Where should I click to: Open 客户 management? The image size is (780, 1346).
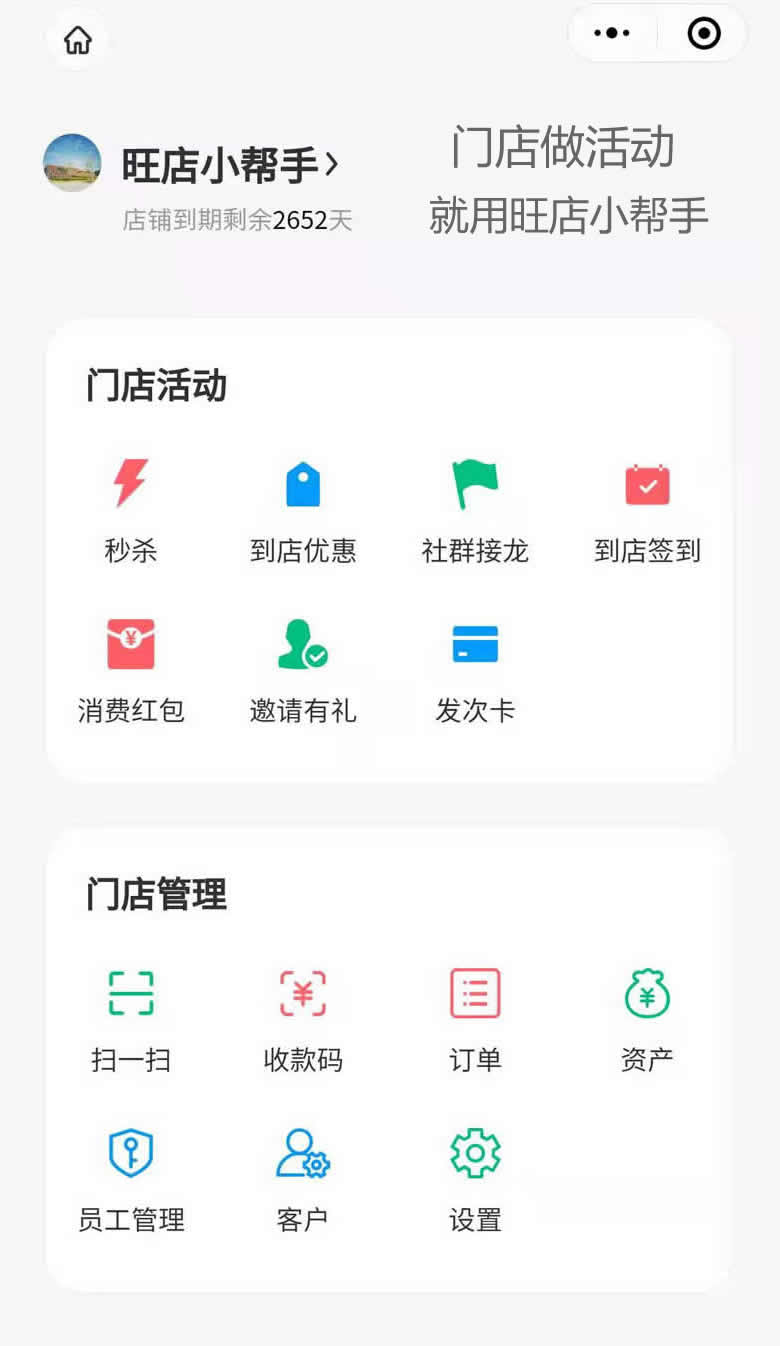pyautogui.click(x=303, y=1180)
